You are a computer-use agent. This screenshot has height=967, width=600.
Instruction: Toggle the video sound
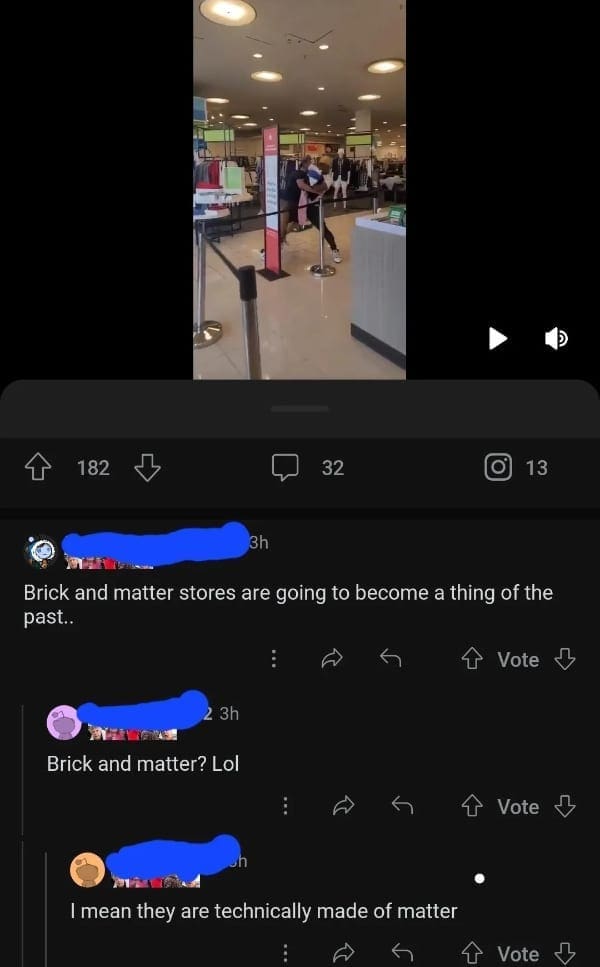pos(556,339)
